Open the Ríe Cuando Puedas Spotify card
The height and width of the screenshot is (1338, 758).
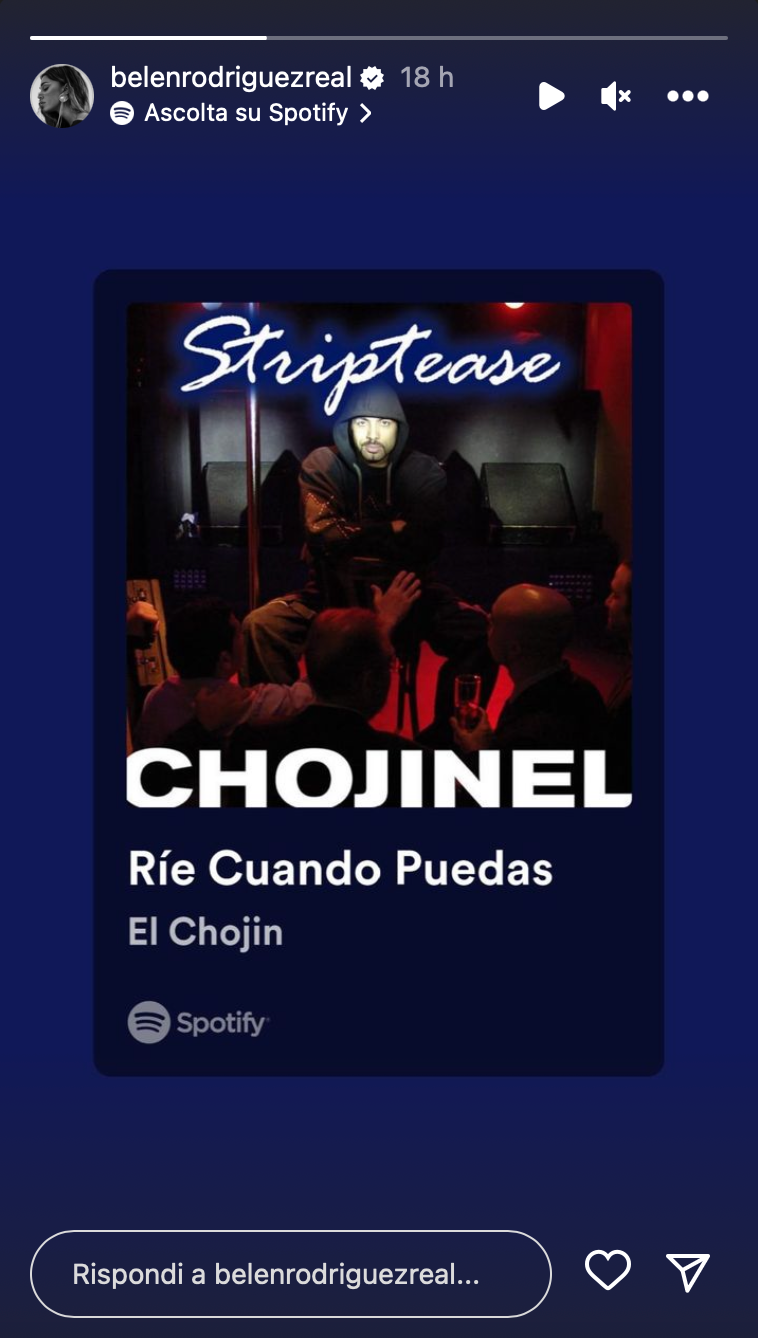click(x=378, y=672)
